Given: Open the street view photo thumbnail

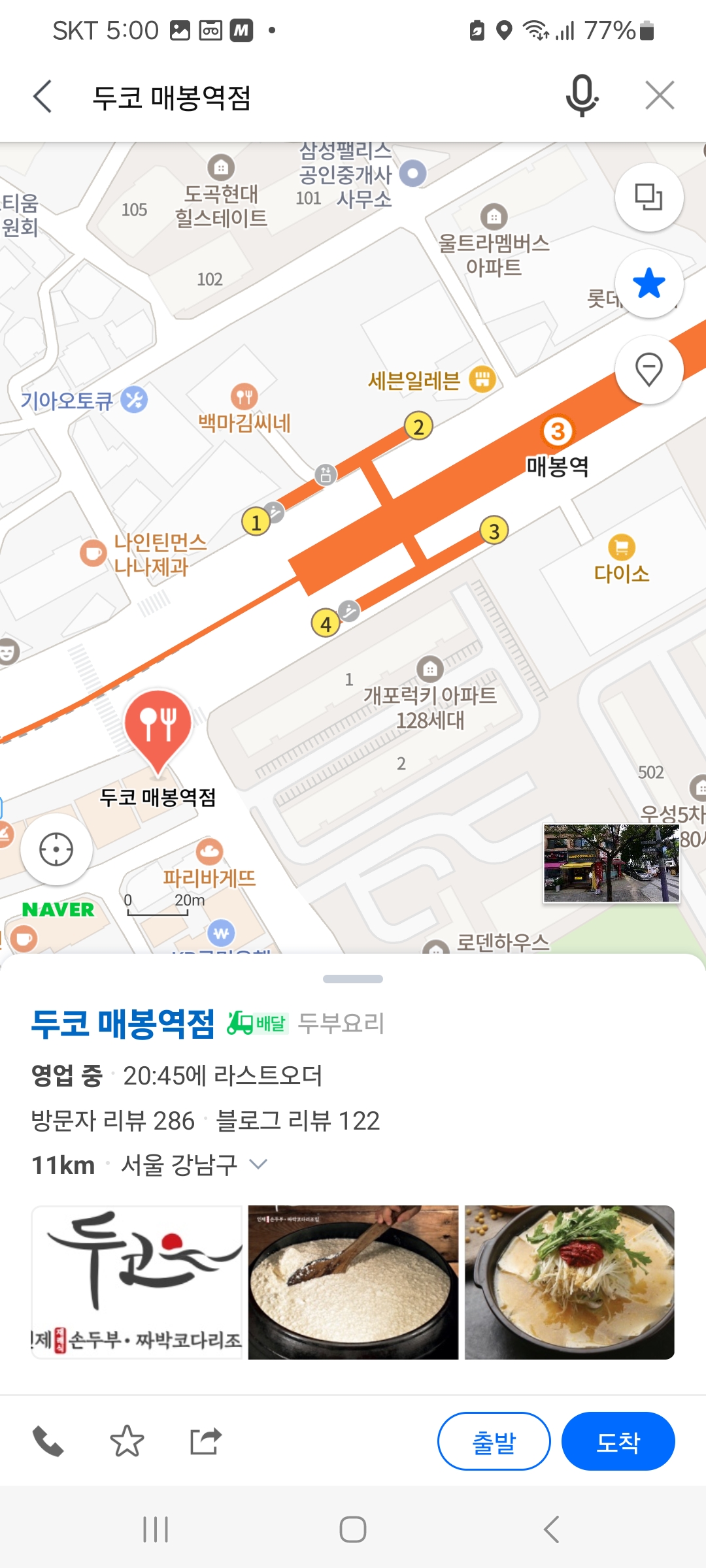Looking at the screenshot, I should pyautogui.click(x=611, y=863).
